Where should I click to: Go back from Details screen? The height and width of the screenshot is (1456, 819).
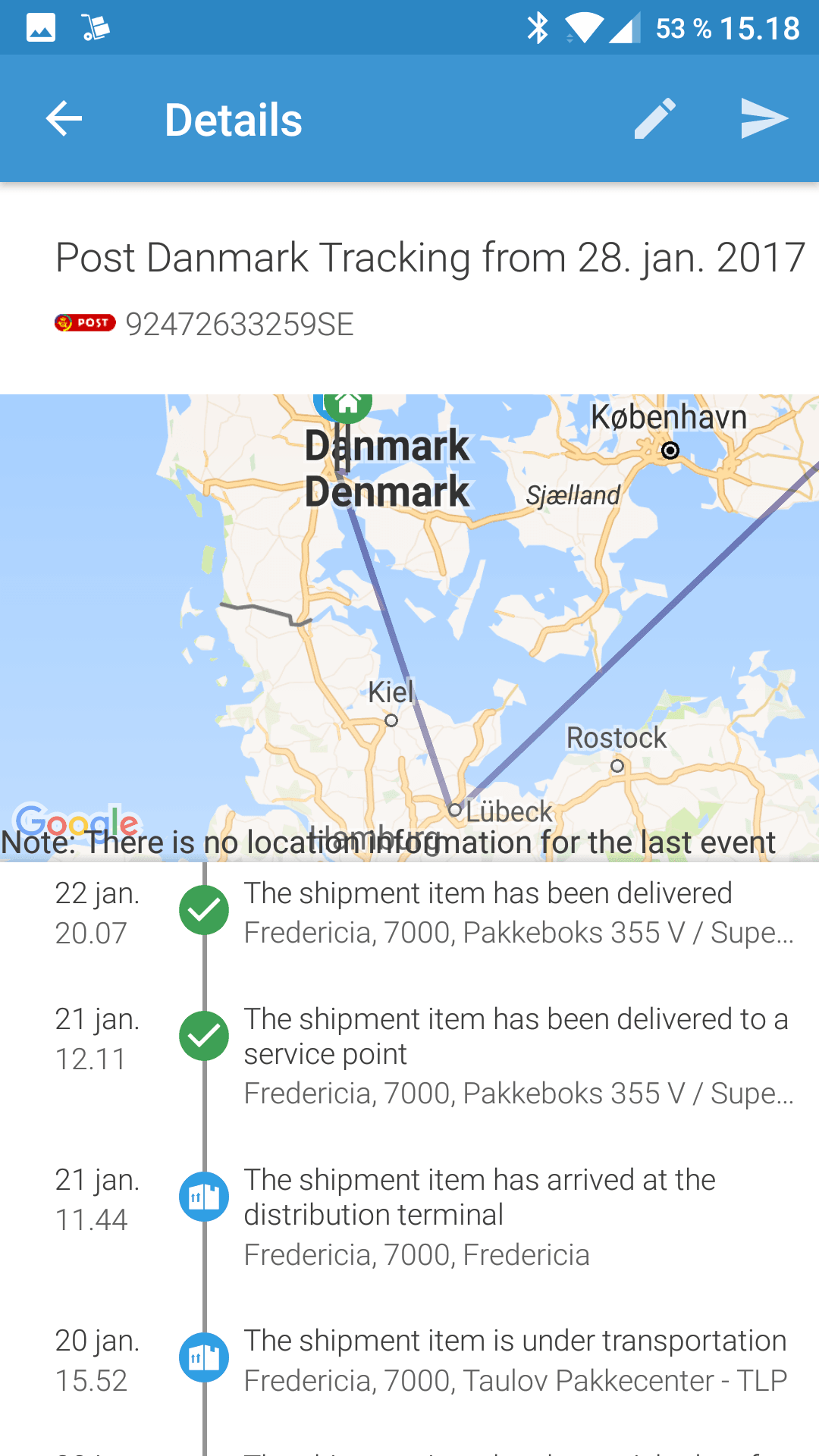tap(64, 119)
